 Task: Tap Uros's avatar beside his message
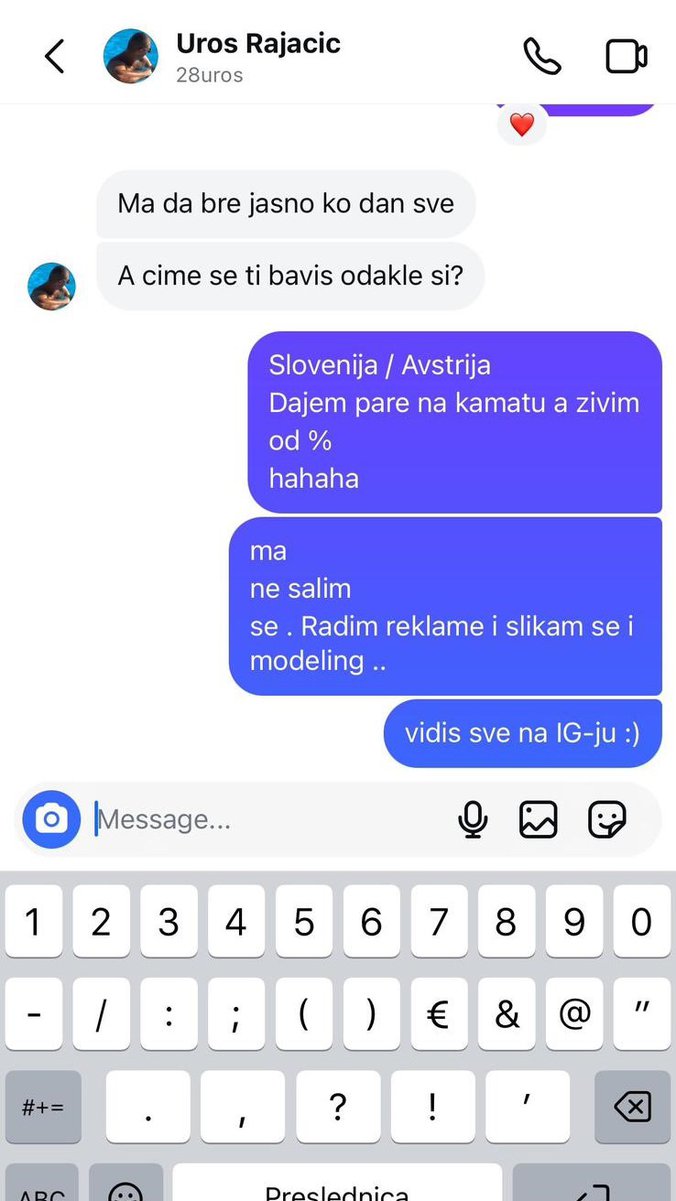pyautogui.click(x=51, y=286)
